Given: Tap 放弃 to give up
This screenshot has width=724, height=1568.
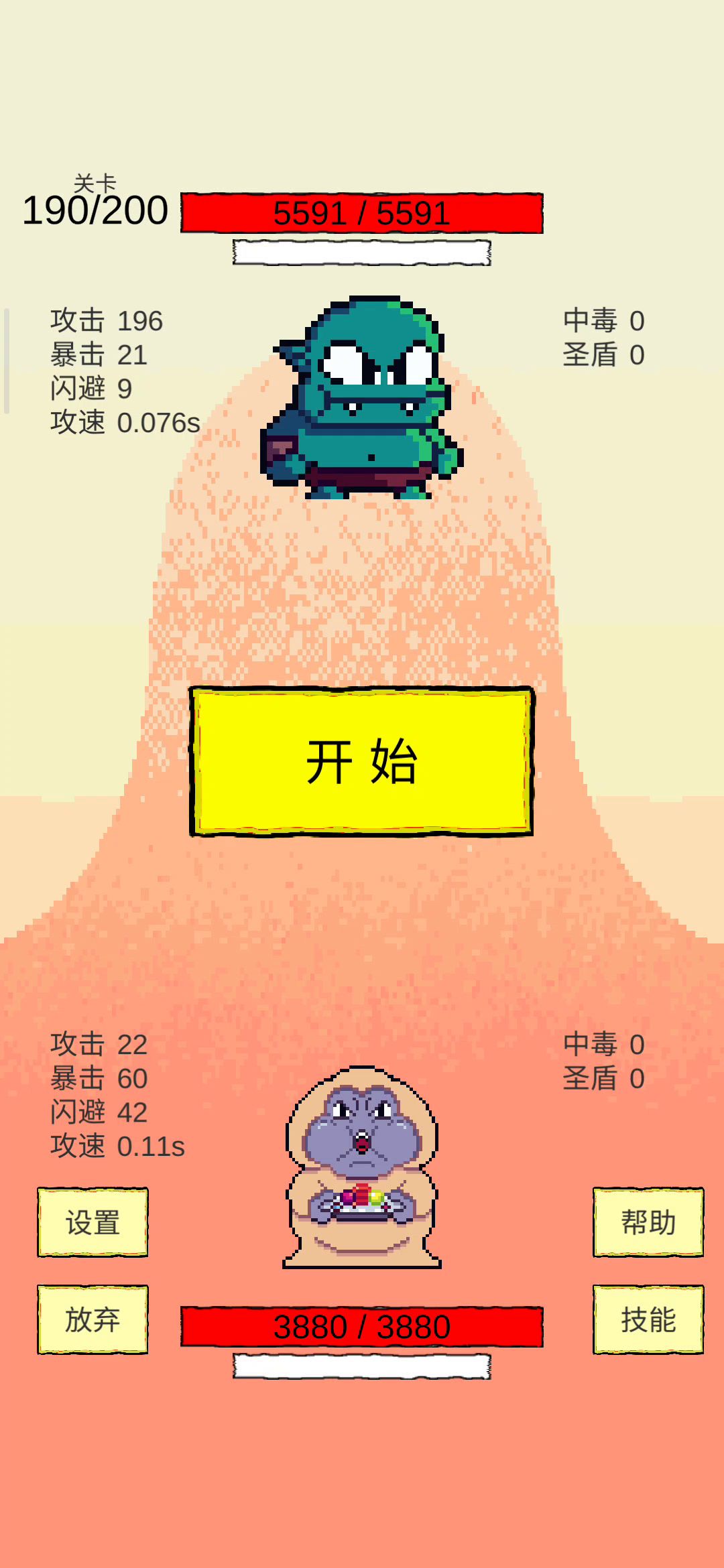Looking at the screenshot, I should (x=93, y=1319).
